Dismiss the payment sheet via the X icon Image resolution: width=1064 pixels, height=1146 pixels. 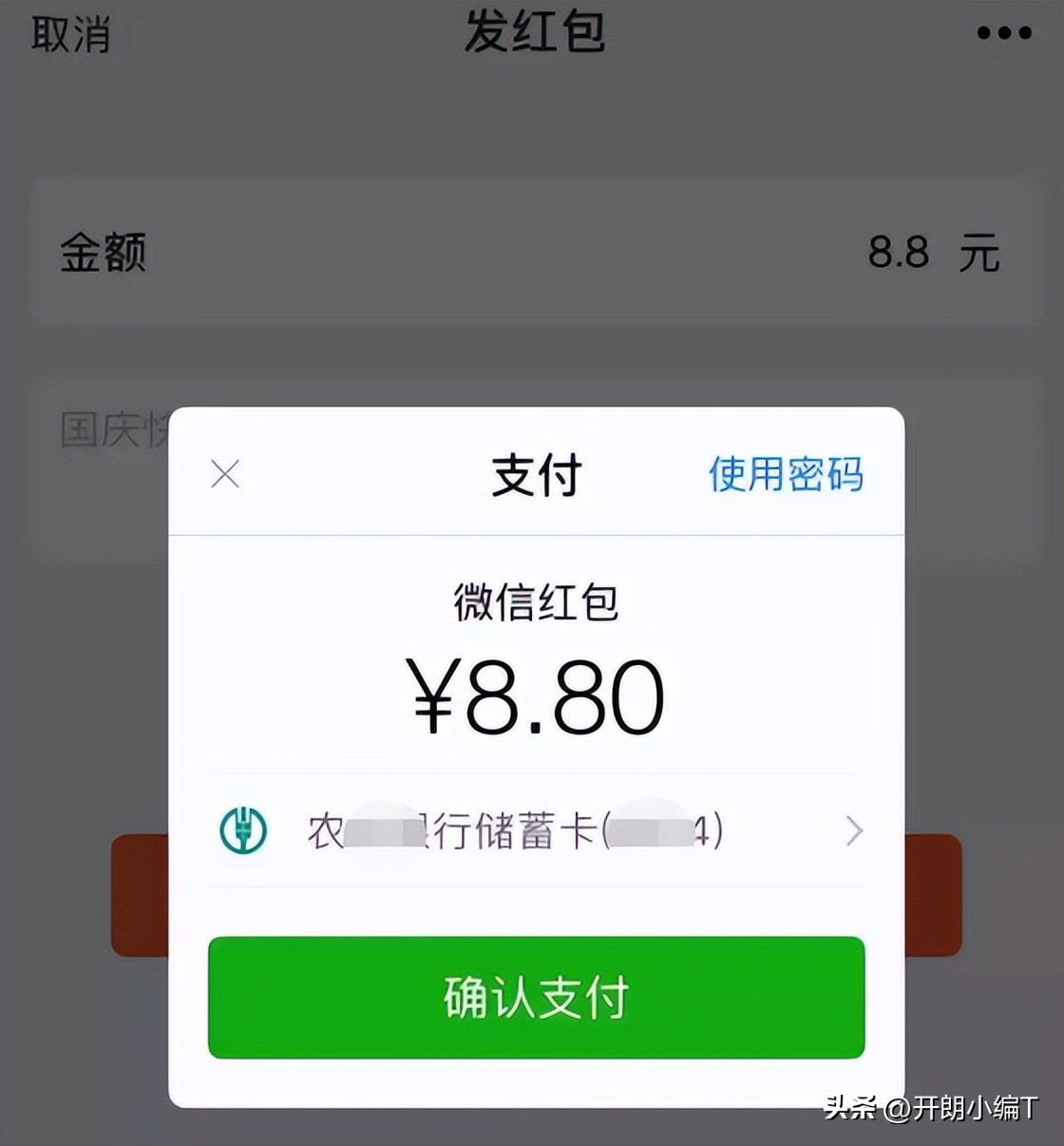coord(225,475)
